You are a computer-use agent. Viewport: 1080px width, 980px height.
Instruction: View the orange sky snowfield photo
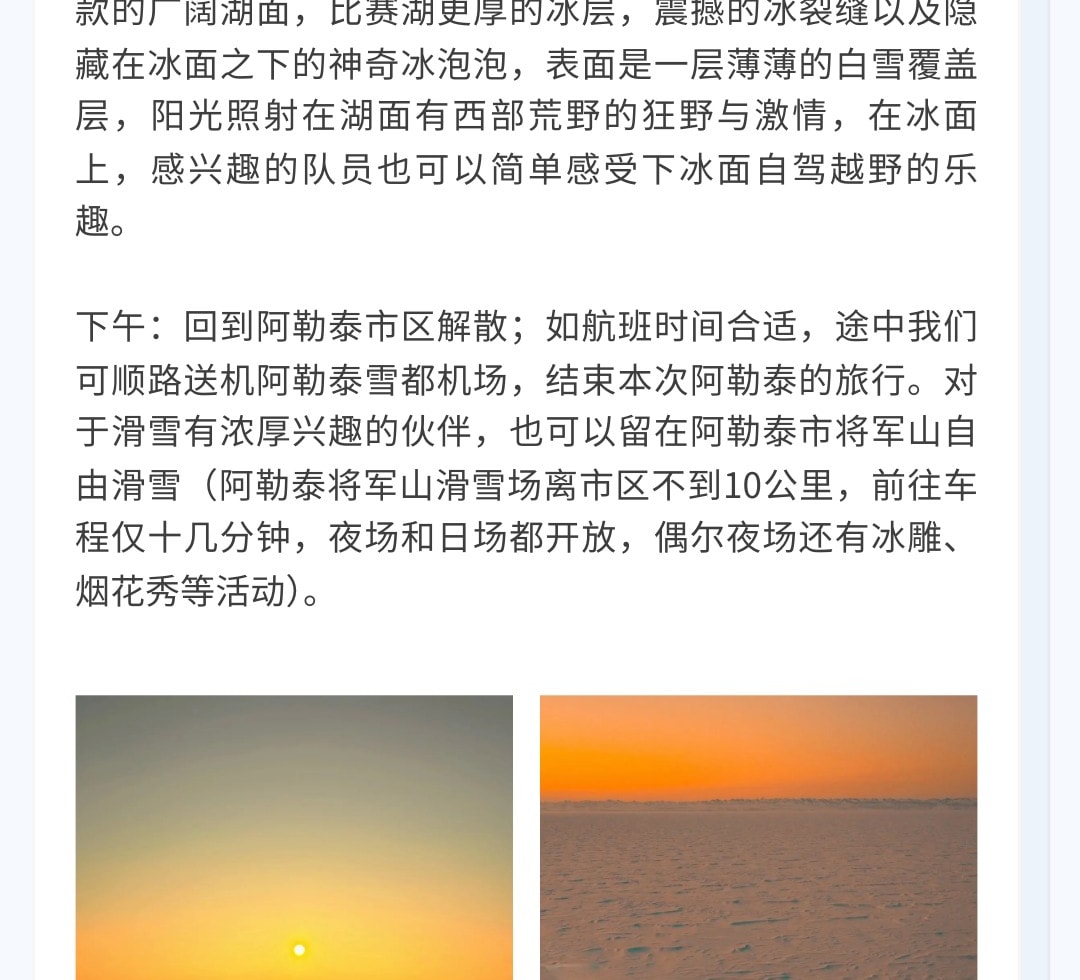coord(758,837)
